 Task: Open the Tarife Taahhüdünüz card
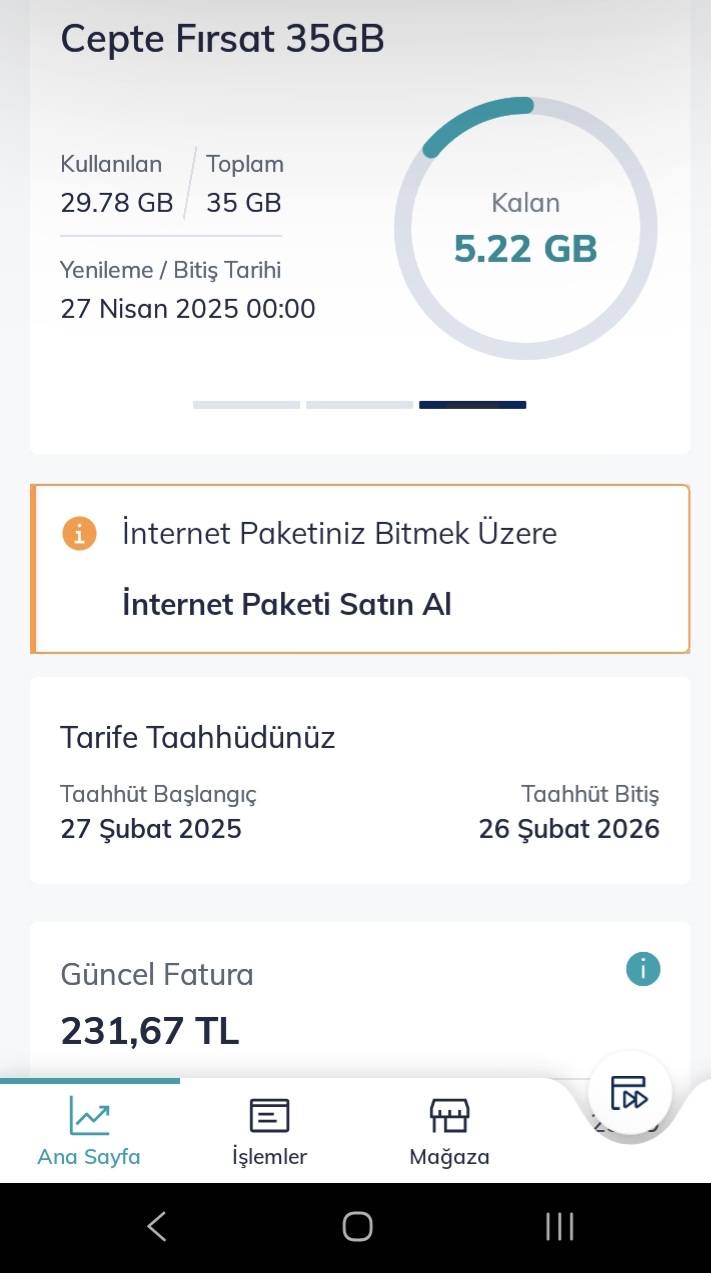click(x=360, y=780)
